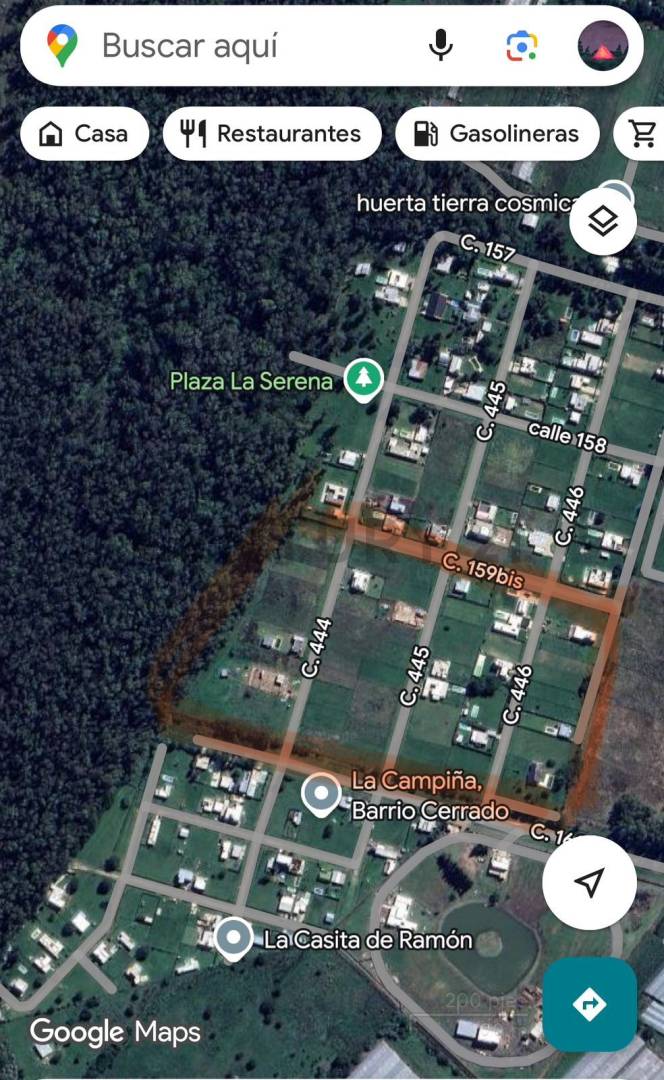Filter map by Restaurantes
This screenshot has height=1080, width=664.
(x=272, y=134)
